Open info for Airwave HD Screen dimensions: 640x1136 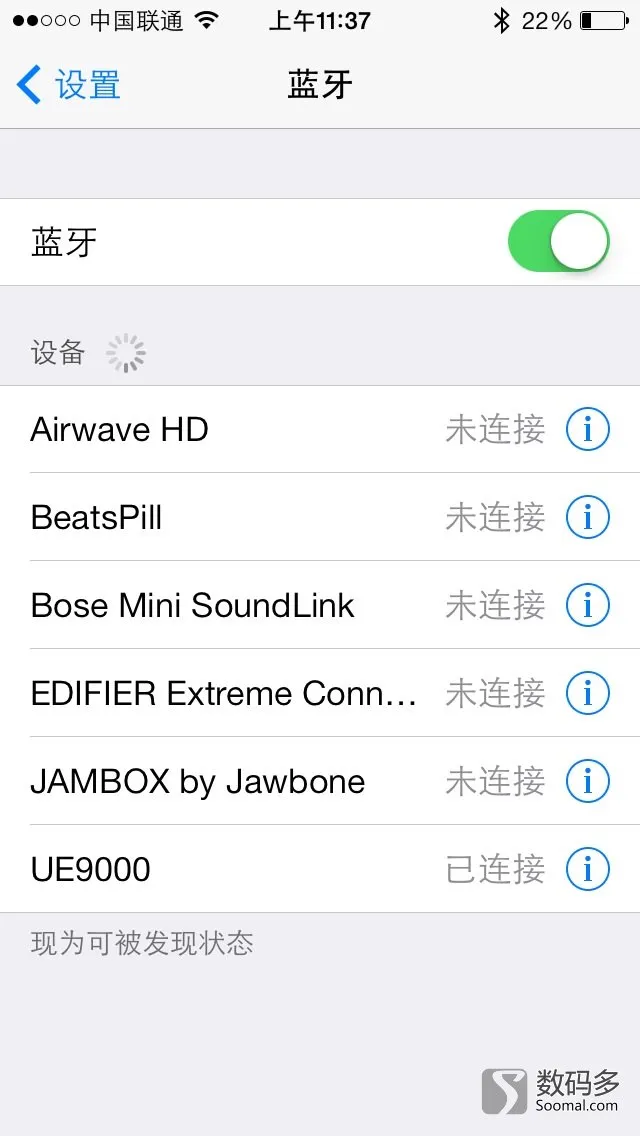(588, 430)
